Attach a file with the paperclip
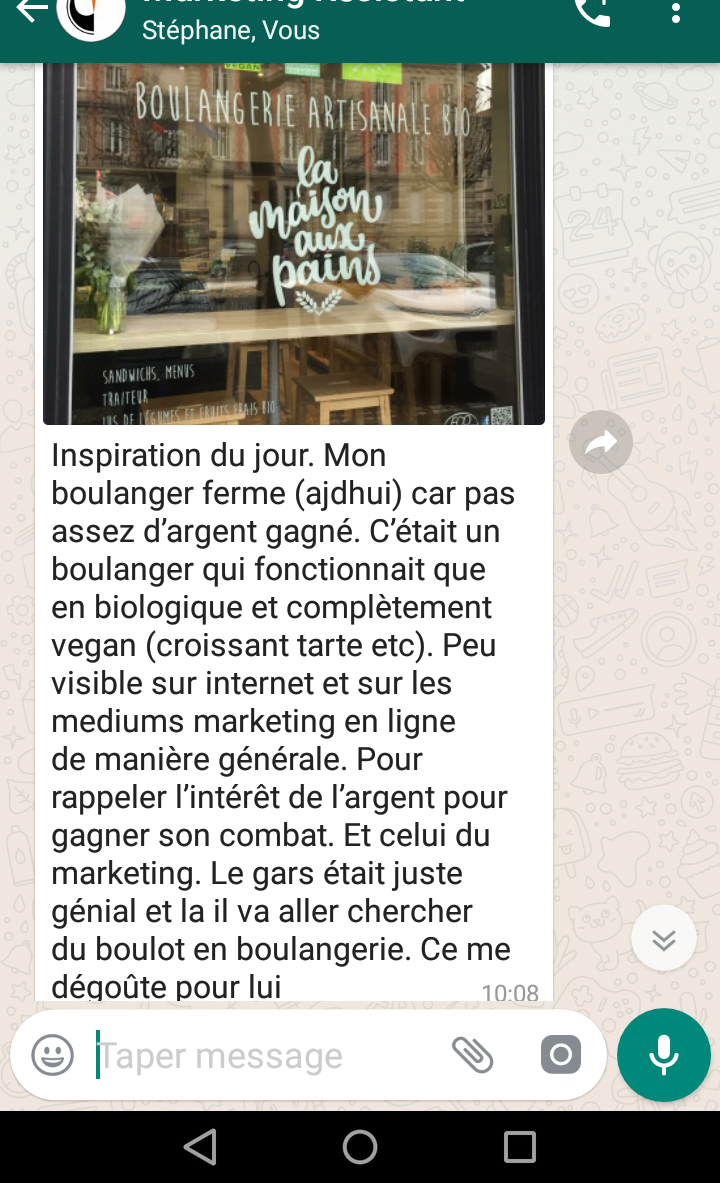720x1183 pixels. pyautogui.click(x=473, y=1055)
